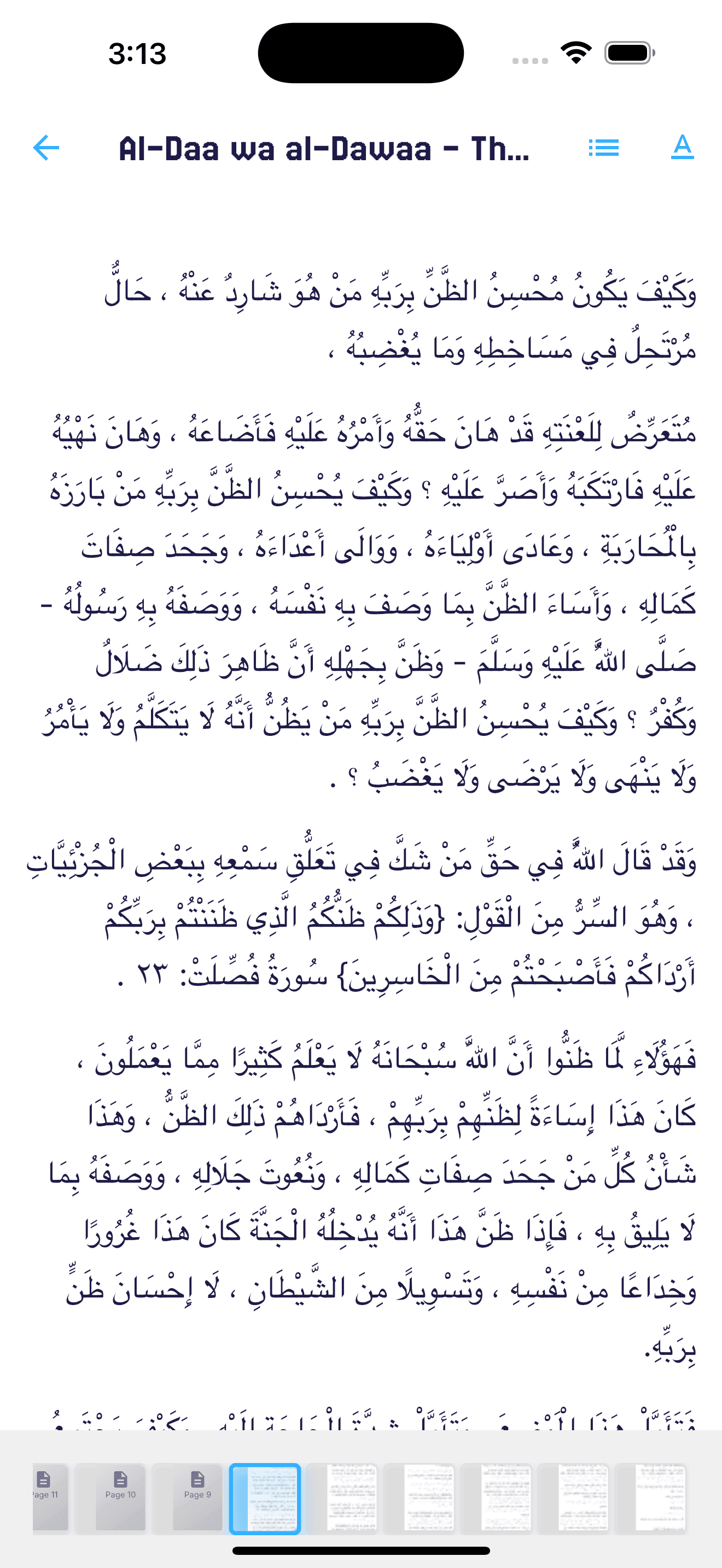Tap the book title Al-Daa wa al-Dawaa
This screenshot has height=1568, width=722.
(x=324, y=148)
